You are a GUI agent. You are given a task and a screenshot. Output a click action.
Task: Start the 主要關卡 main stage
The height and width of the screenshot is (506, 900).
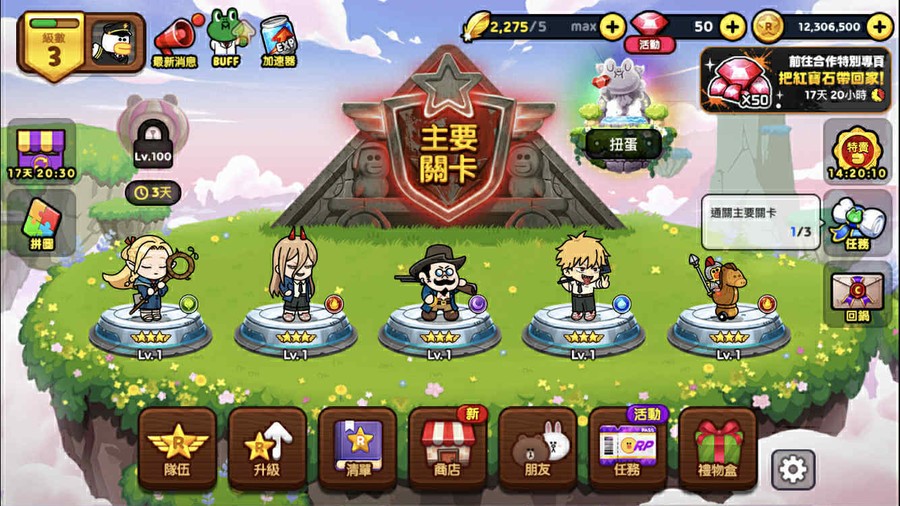tap(448, 150)
